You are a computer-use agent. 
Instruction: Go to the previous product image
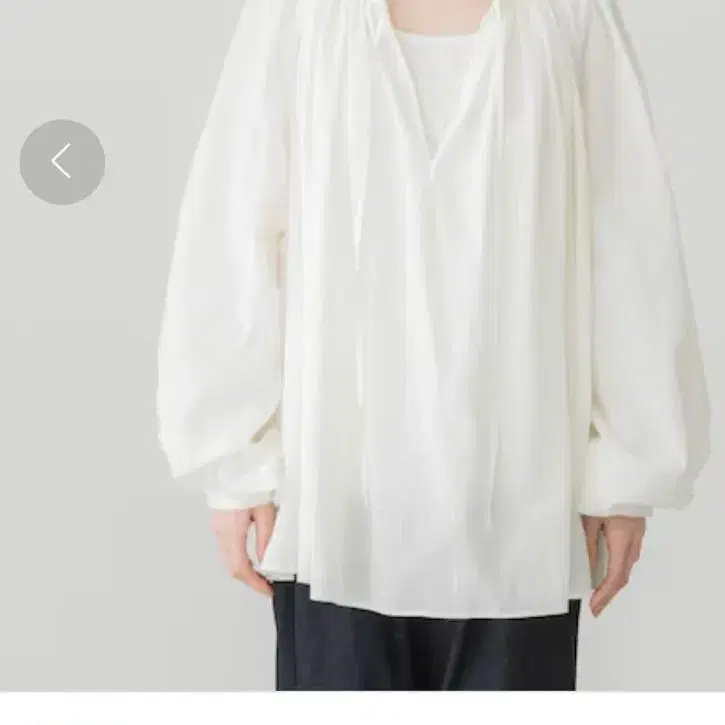pos(62,162)
